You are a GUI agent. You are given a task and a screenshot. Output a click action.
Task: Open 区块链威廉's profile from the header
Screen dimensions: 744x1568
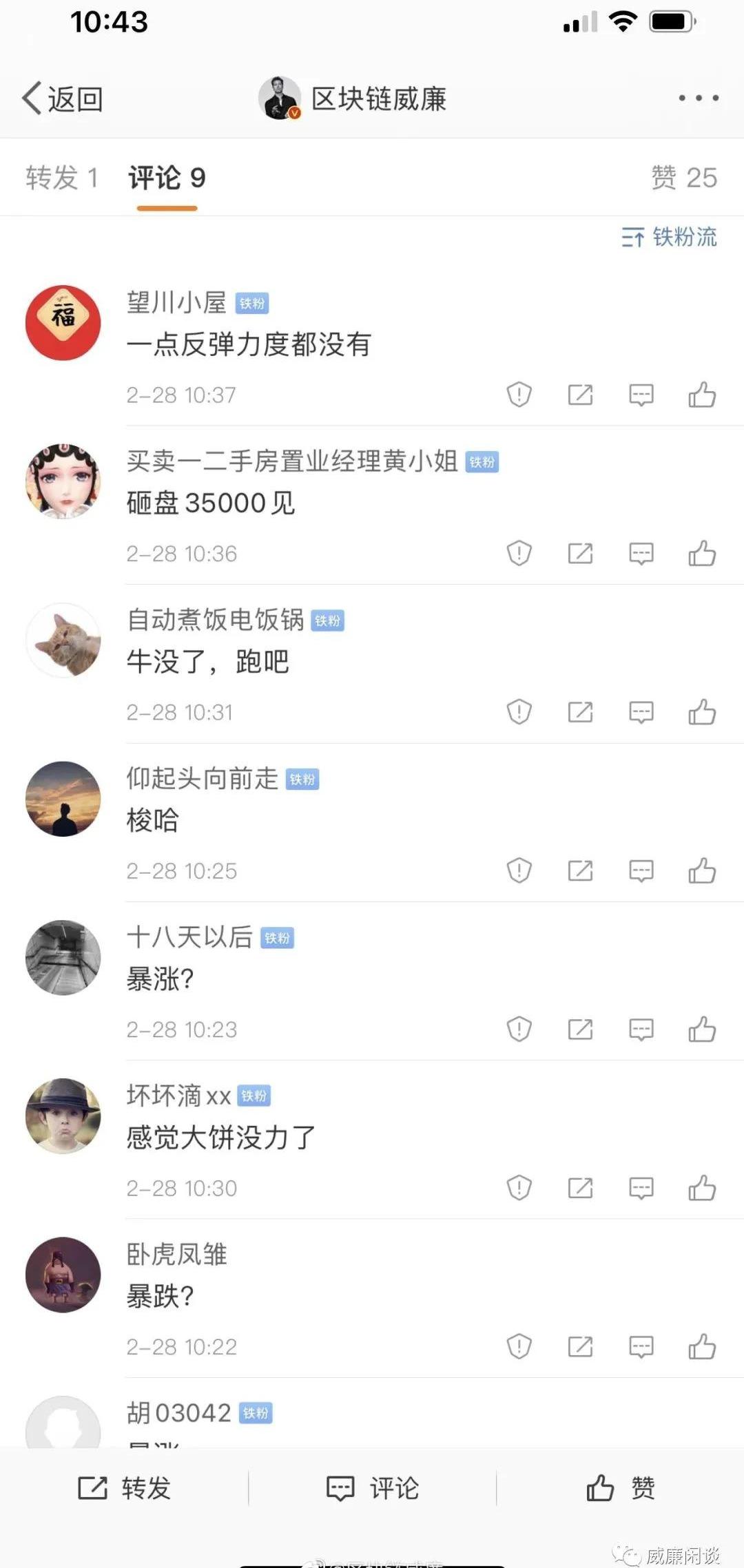pyautogui.click(x=353, y=98)
